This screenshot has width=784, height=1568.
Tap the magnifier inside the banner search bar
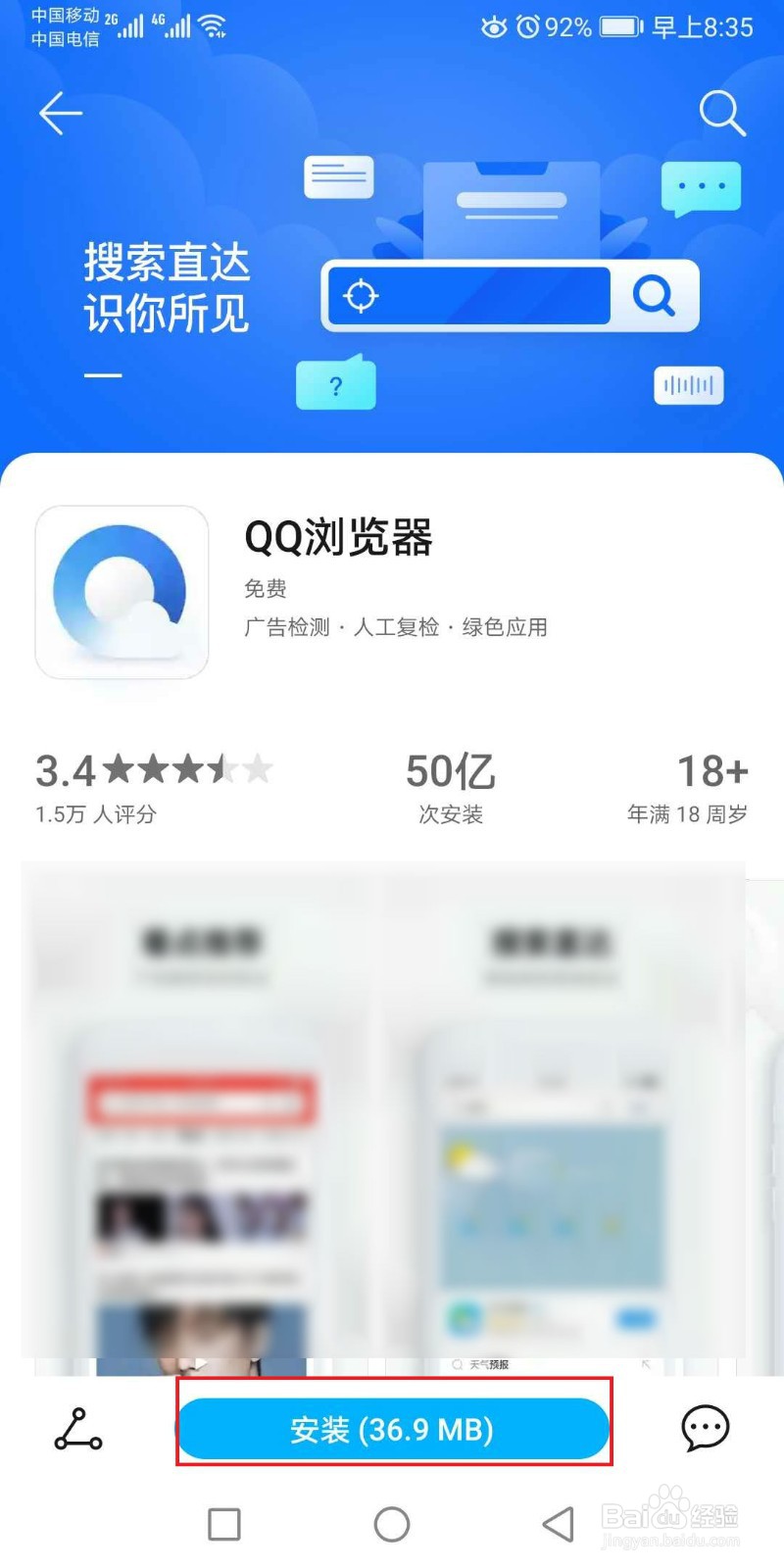[654, 296]
